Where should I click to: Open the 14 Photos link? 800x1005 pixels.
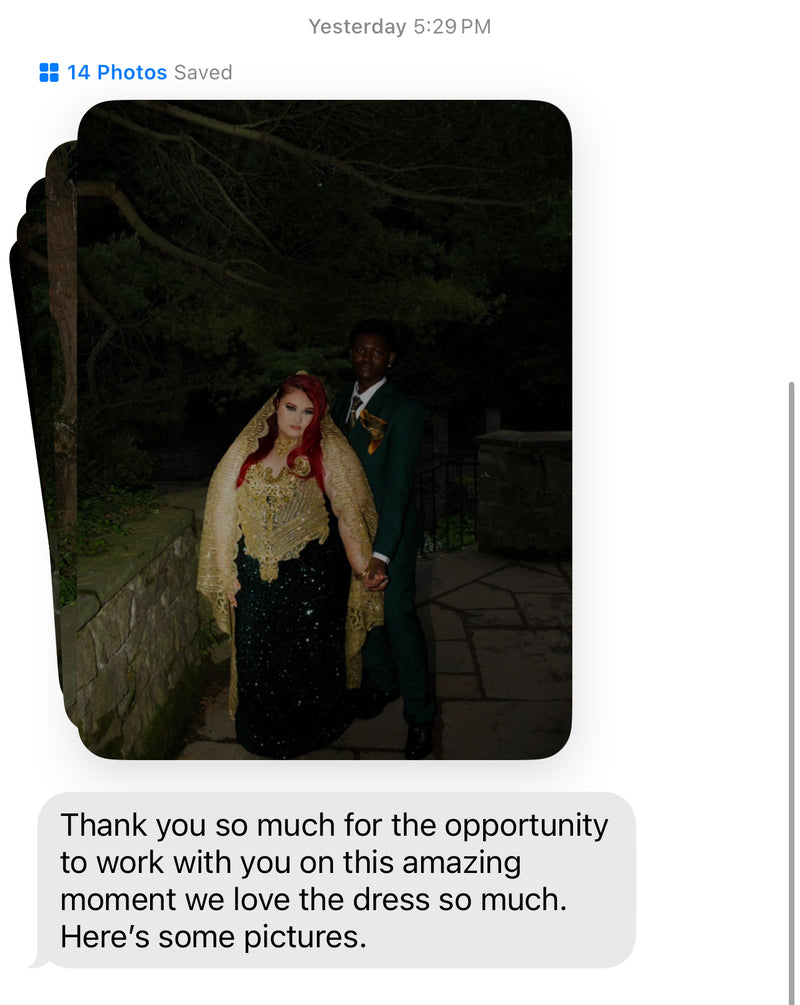coord(116,73)
